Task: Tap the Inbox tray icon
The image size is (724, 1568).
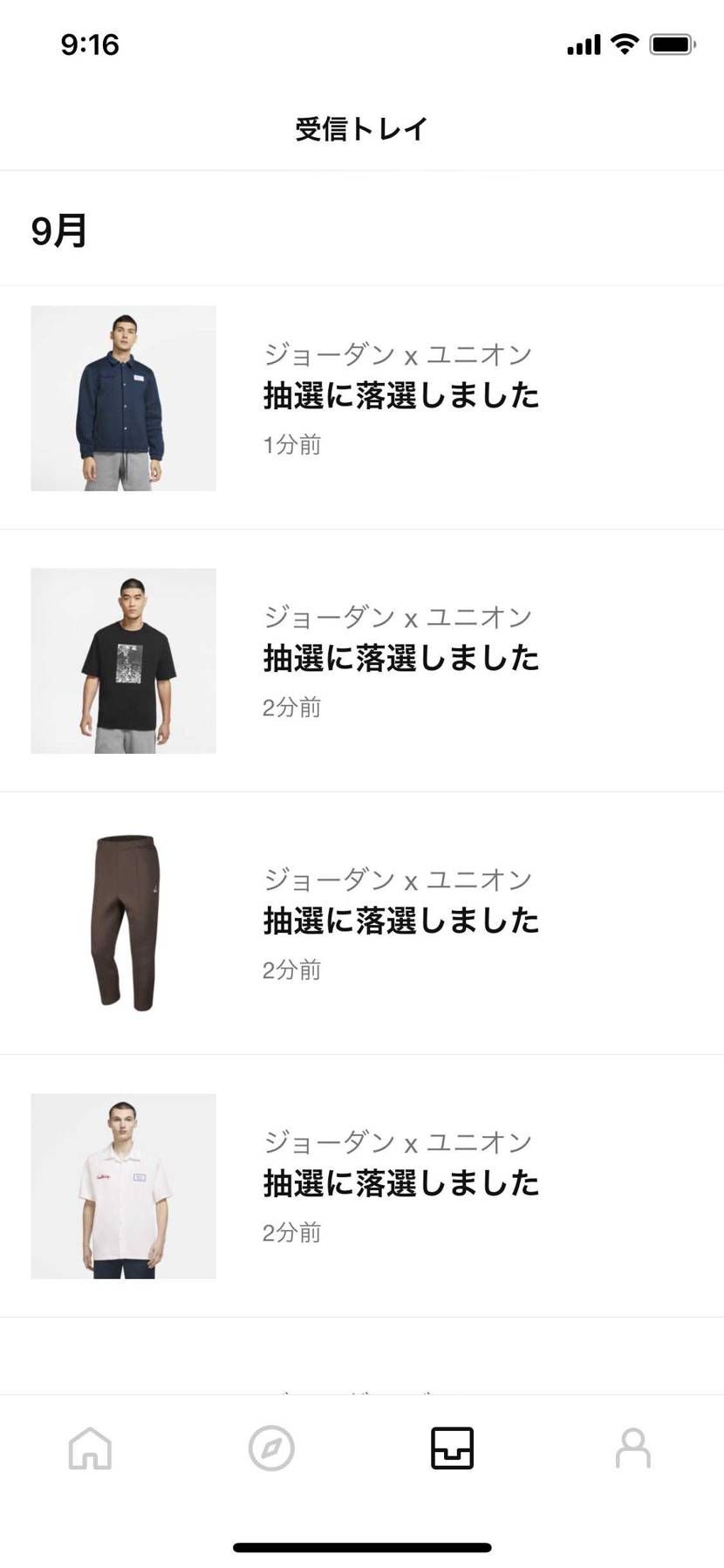Action: (x=452, y=1448)
